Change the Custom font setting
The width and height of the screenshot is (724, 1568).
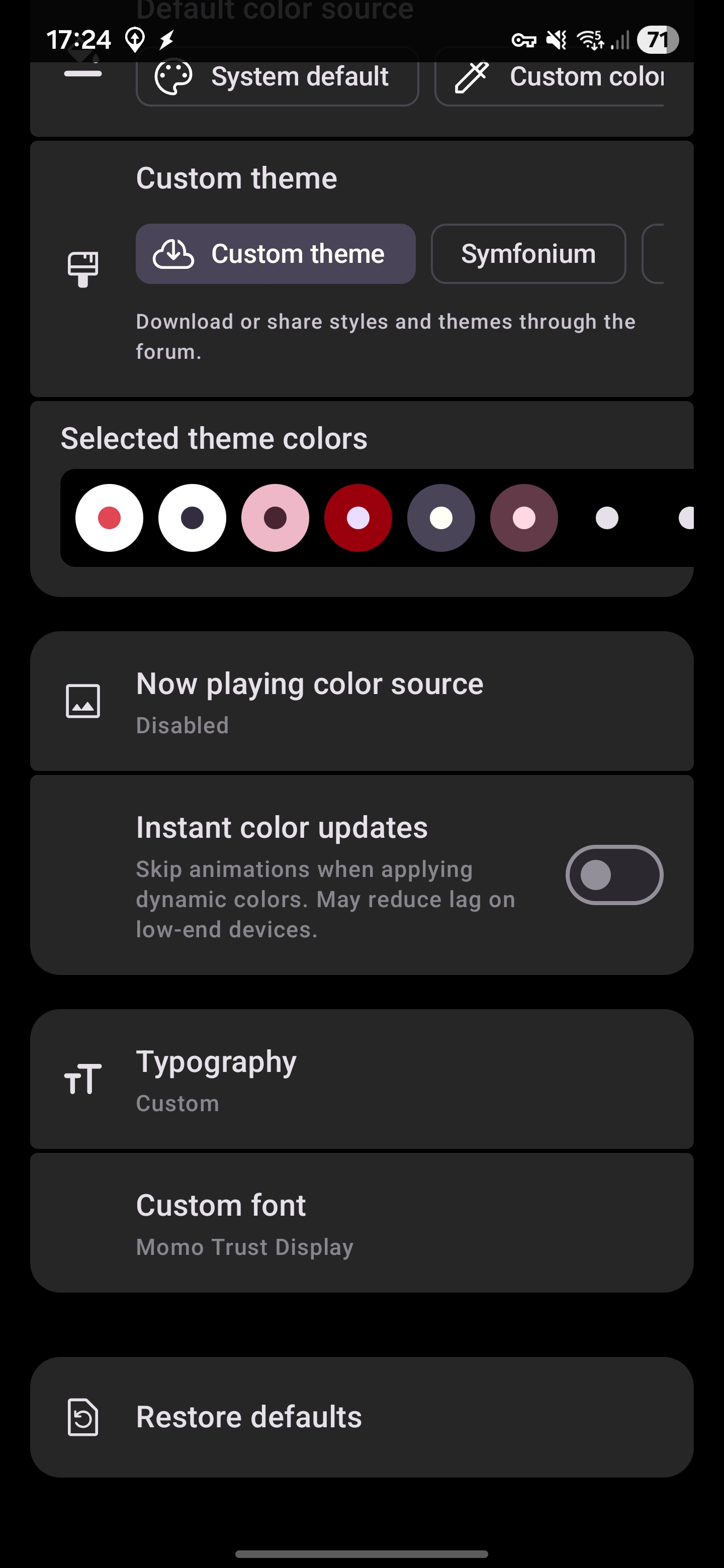361,1223
